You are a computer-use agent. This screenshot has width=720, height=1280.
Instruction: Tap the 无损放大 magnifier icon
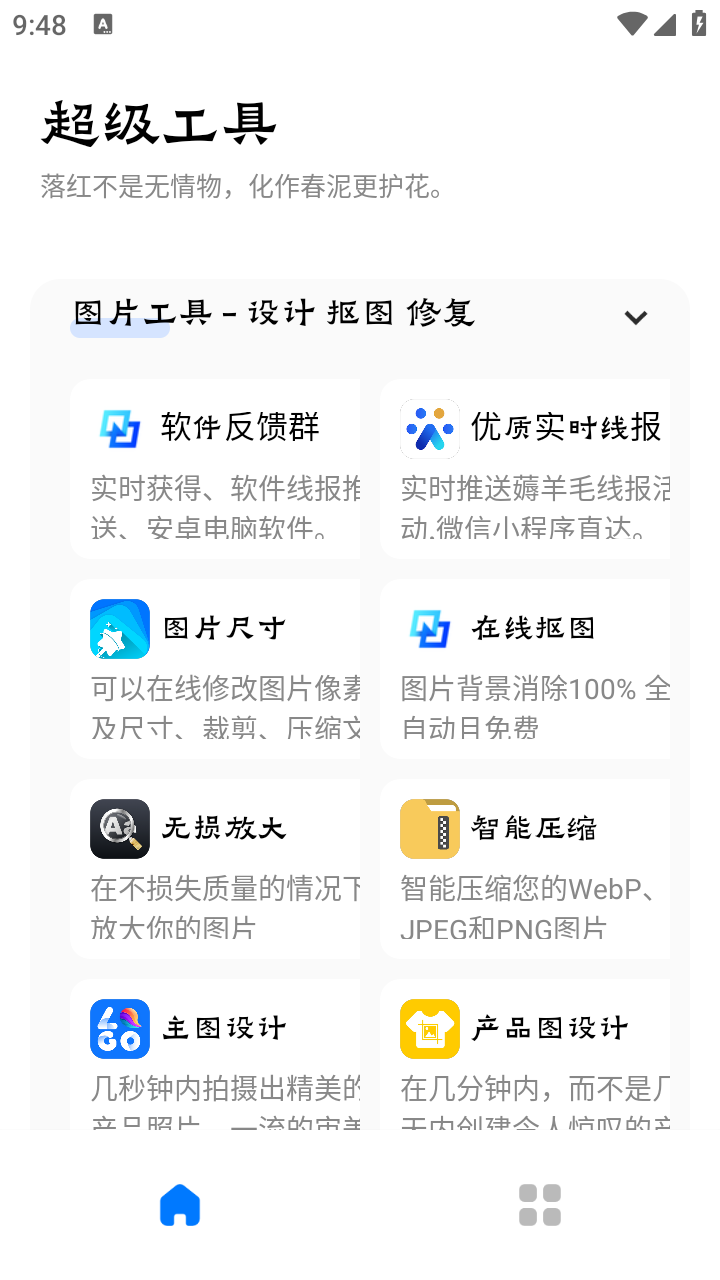[119, 828]
